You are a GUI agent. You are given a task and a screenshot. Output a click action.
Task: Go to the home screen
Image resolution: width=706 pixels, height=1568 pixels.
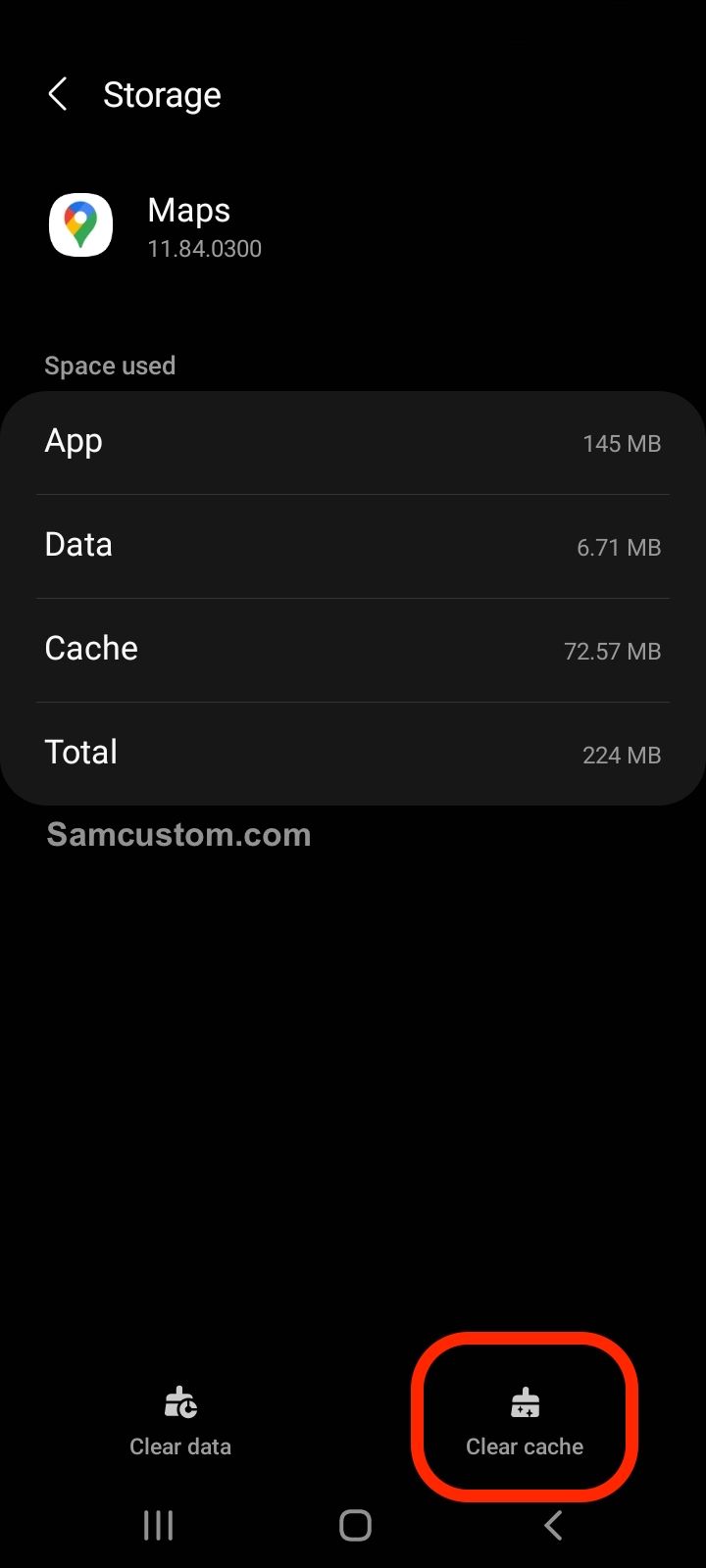[x=355, y=1525]
